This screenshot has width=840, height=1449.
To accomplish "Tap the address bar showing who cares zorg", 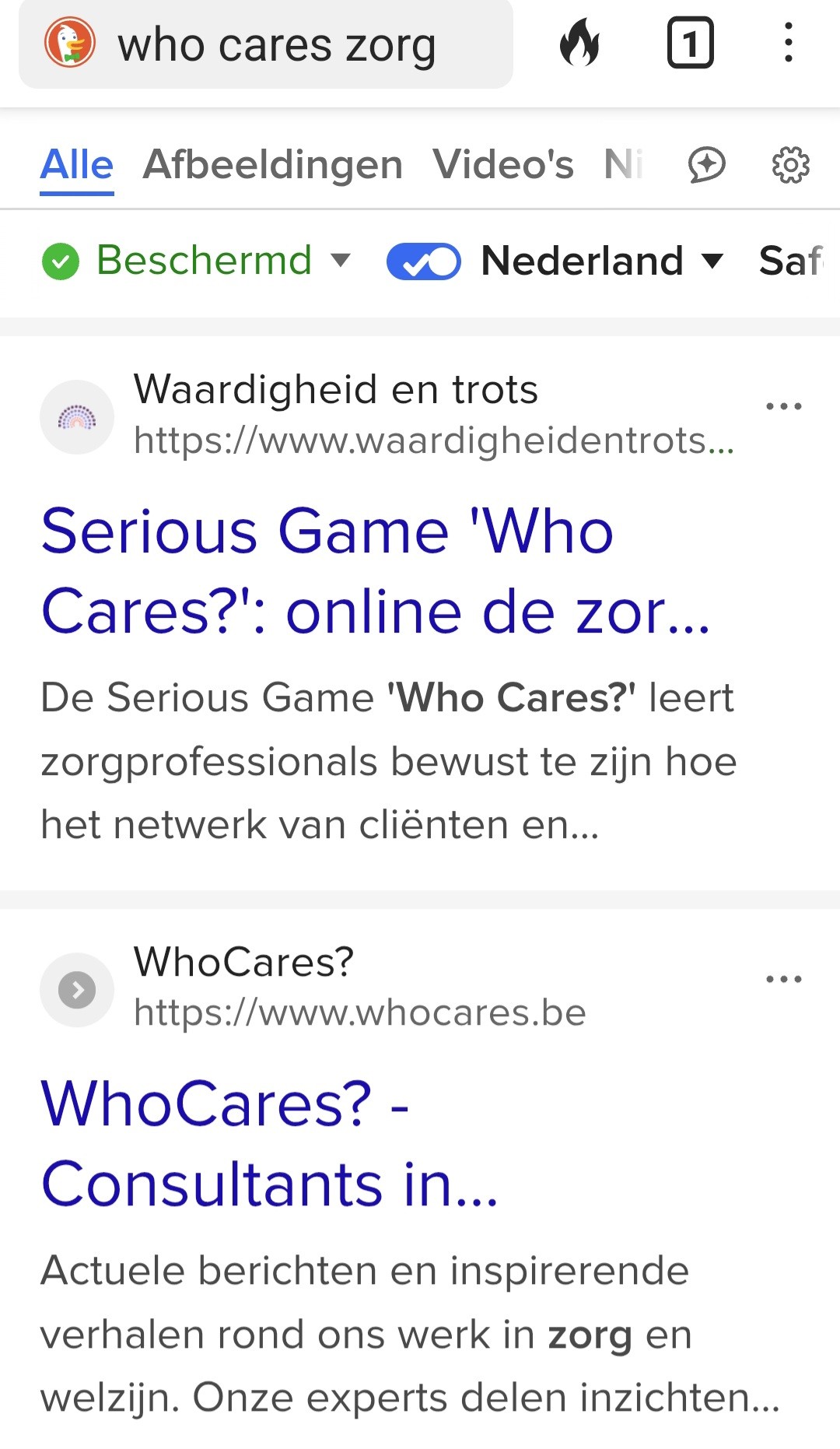I will pyautogui.click(x=265, y=44).
